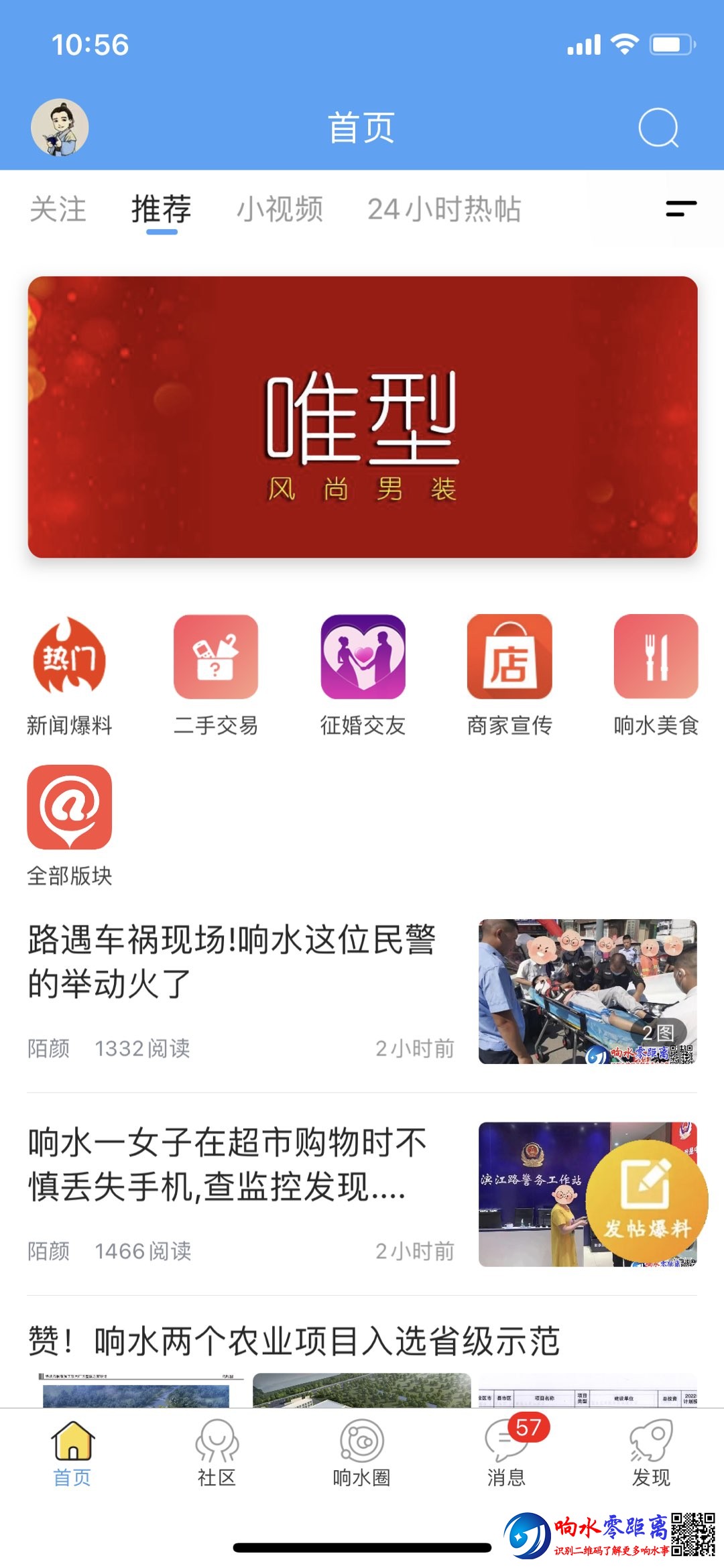Switch to 24小时热帖 tab
This screenshot has width=724, height=1568.
tap(444, 209)
